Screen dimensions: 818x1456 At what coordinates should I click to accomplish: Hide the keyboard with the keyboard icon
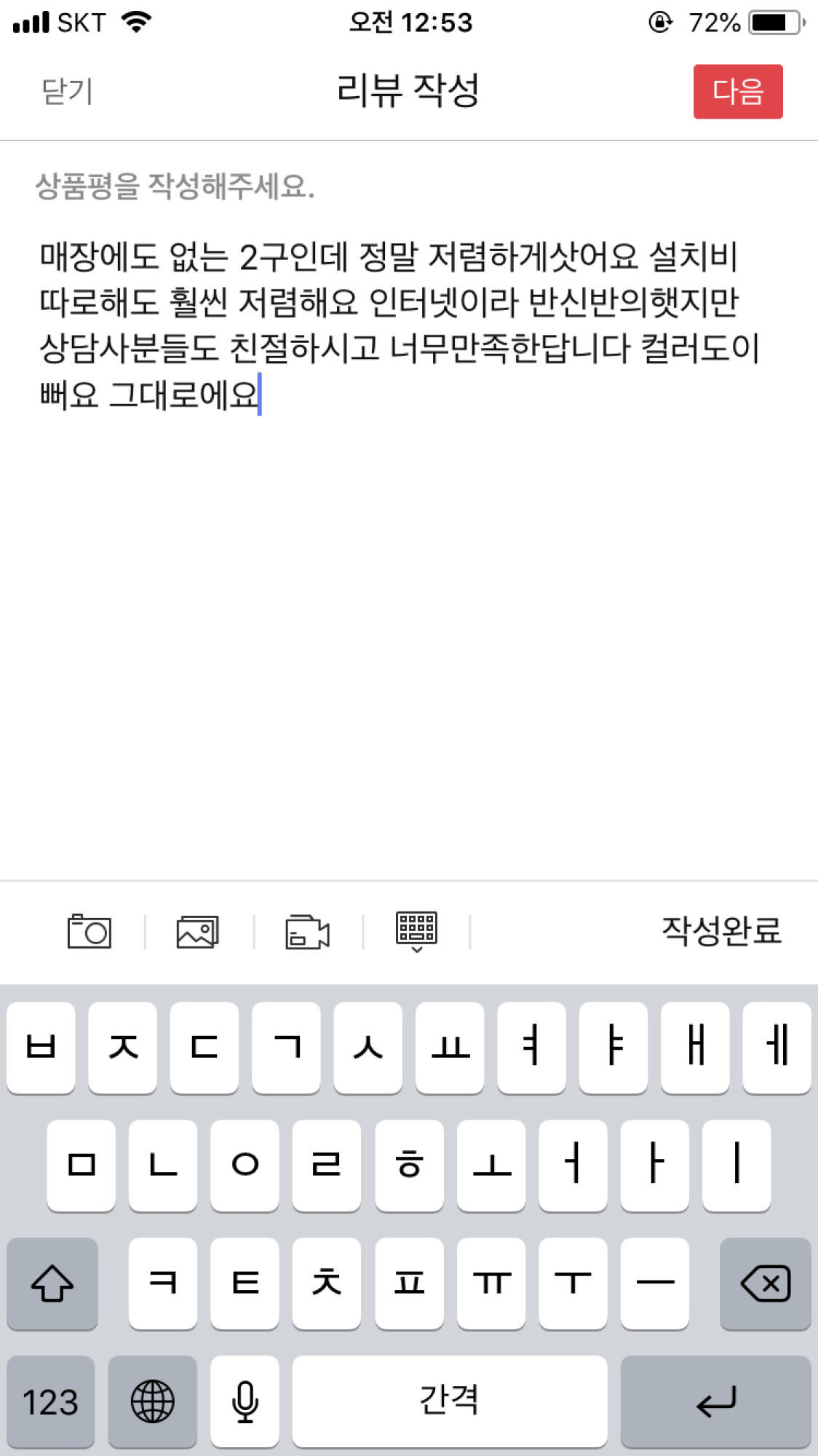[416, 931]
